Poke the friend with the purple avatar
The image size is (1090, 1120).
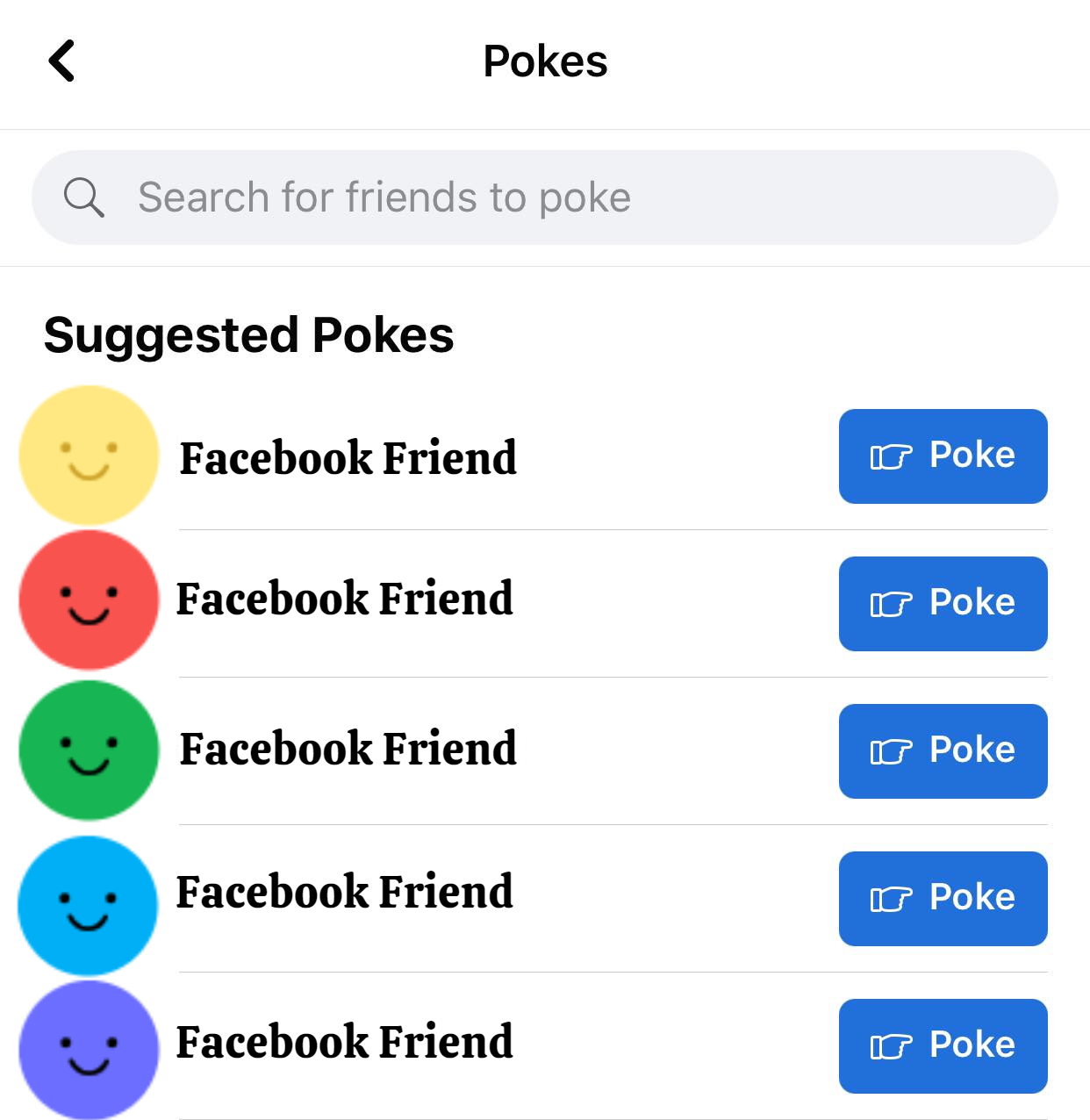pyautogui.click(x=943, y=1046)
